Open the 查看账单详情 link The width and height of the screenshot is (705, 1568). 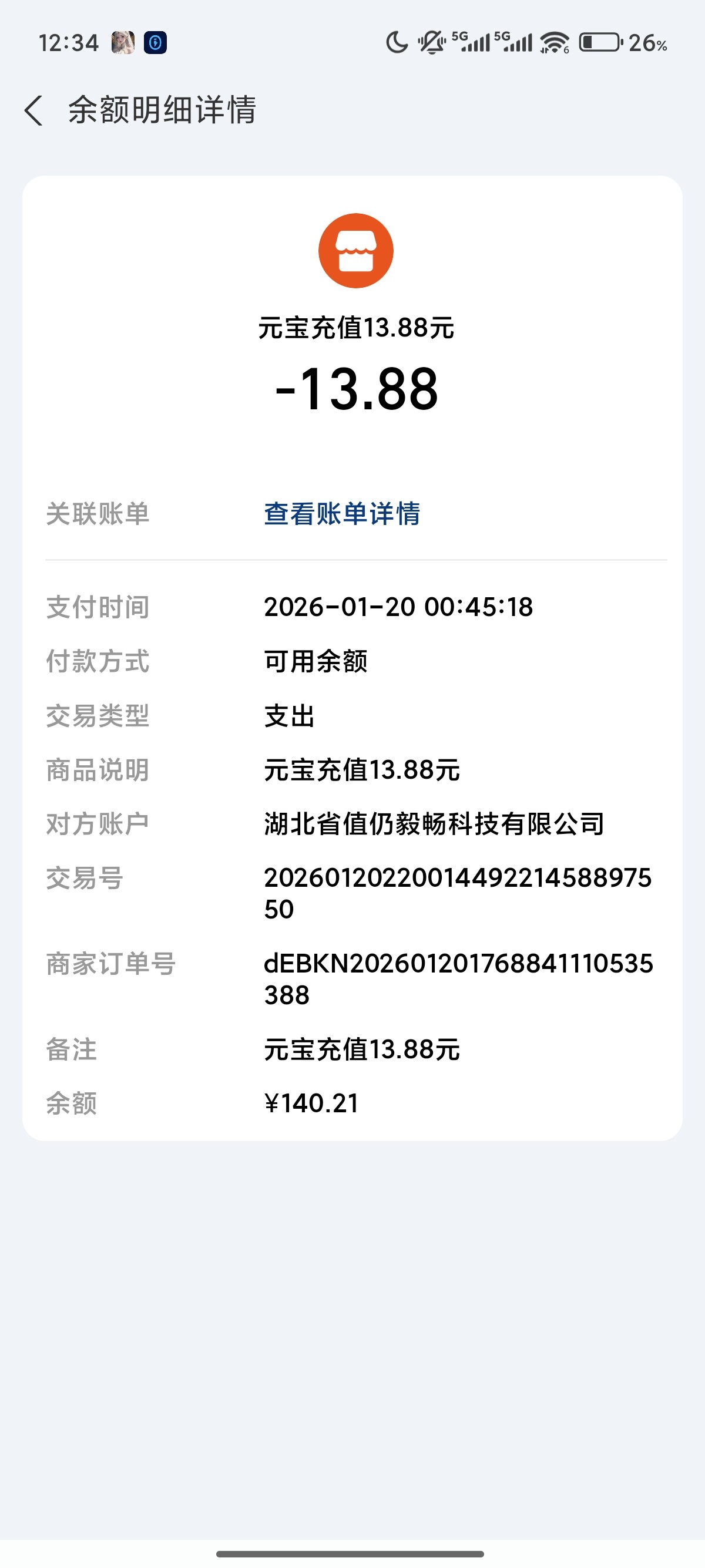click(x=341, y=514)
